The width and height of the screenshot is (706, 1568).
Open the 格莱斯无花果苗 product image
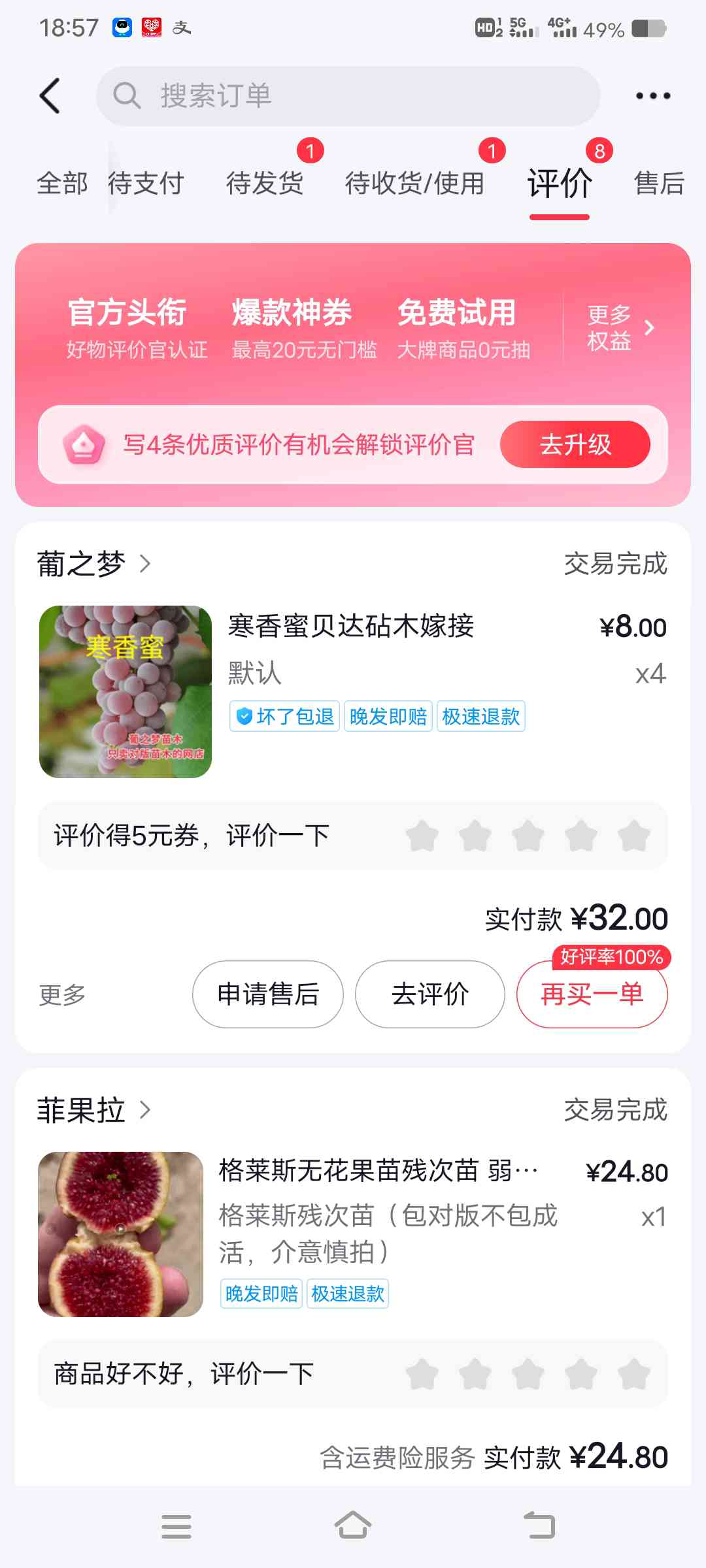click(x=121, y=1234)
